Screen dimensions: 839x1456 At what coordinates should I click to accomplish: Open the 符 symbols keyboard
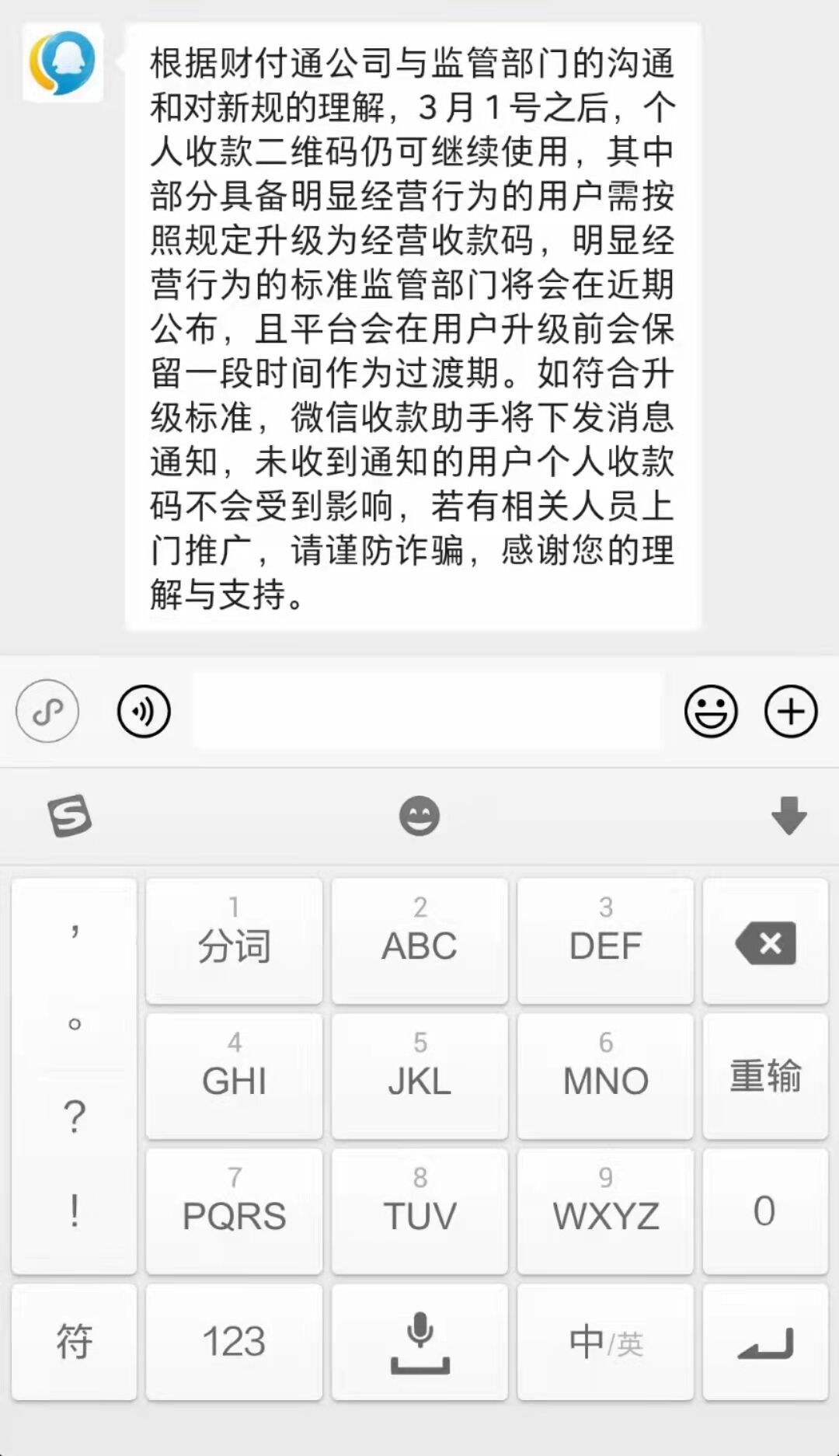pyautogui.click(x=74, y=1342)
